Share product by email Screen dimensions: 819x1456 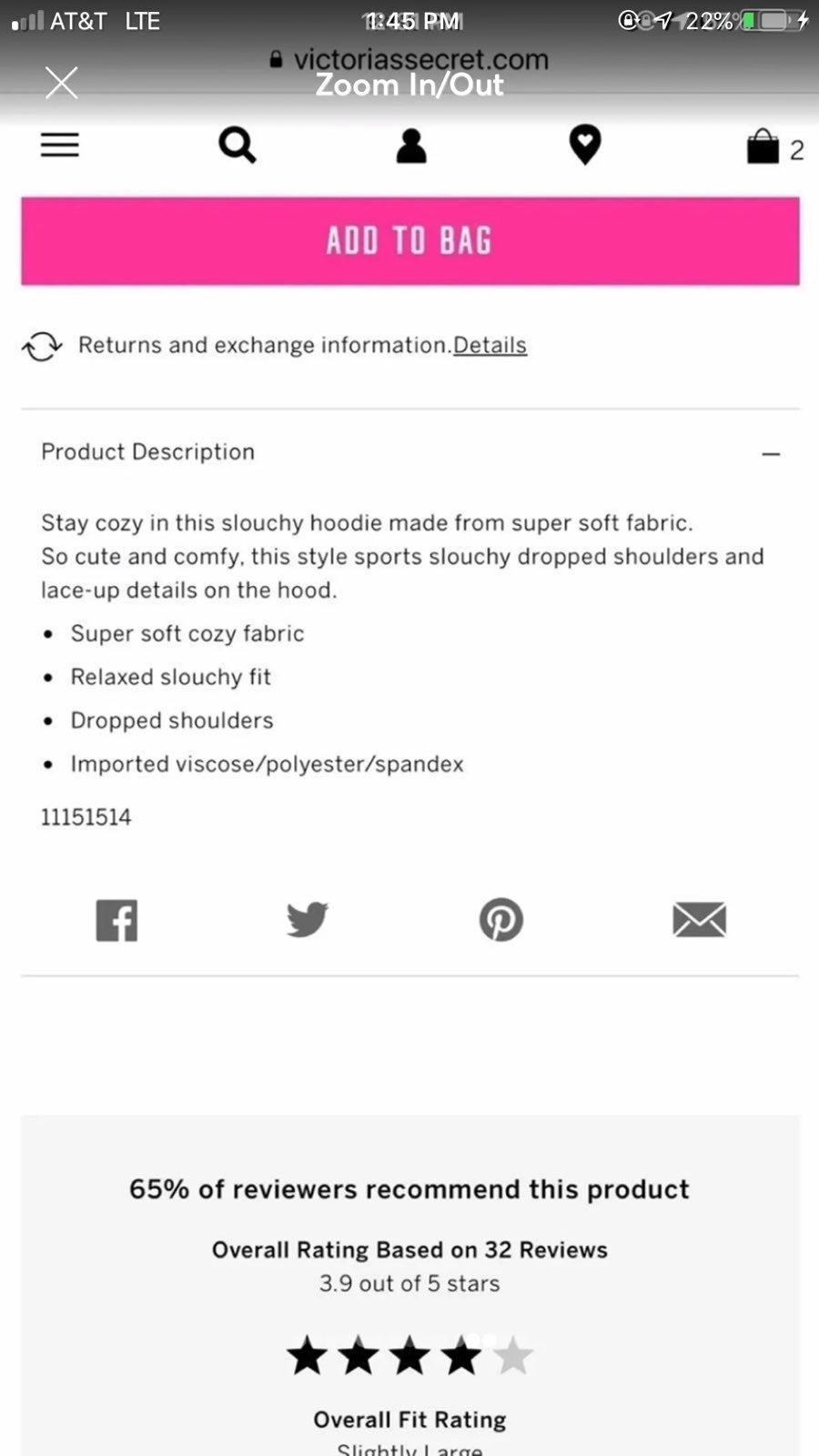click(699, 920)
